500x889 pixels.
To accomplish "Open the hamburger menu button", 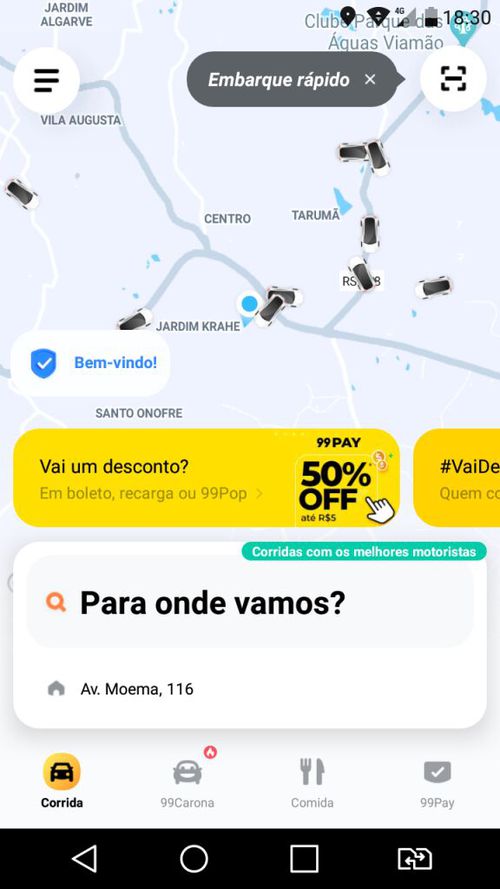I will tap(46, 80).
